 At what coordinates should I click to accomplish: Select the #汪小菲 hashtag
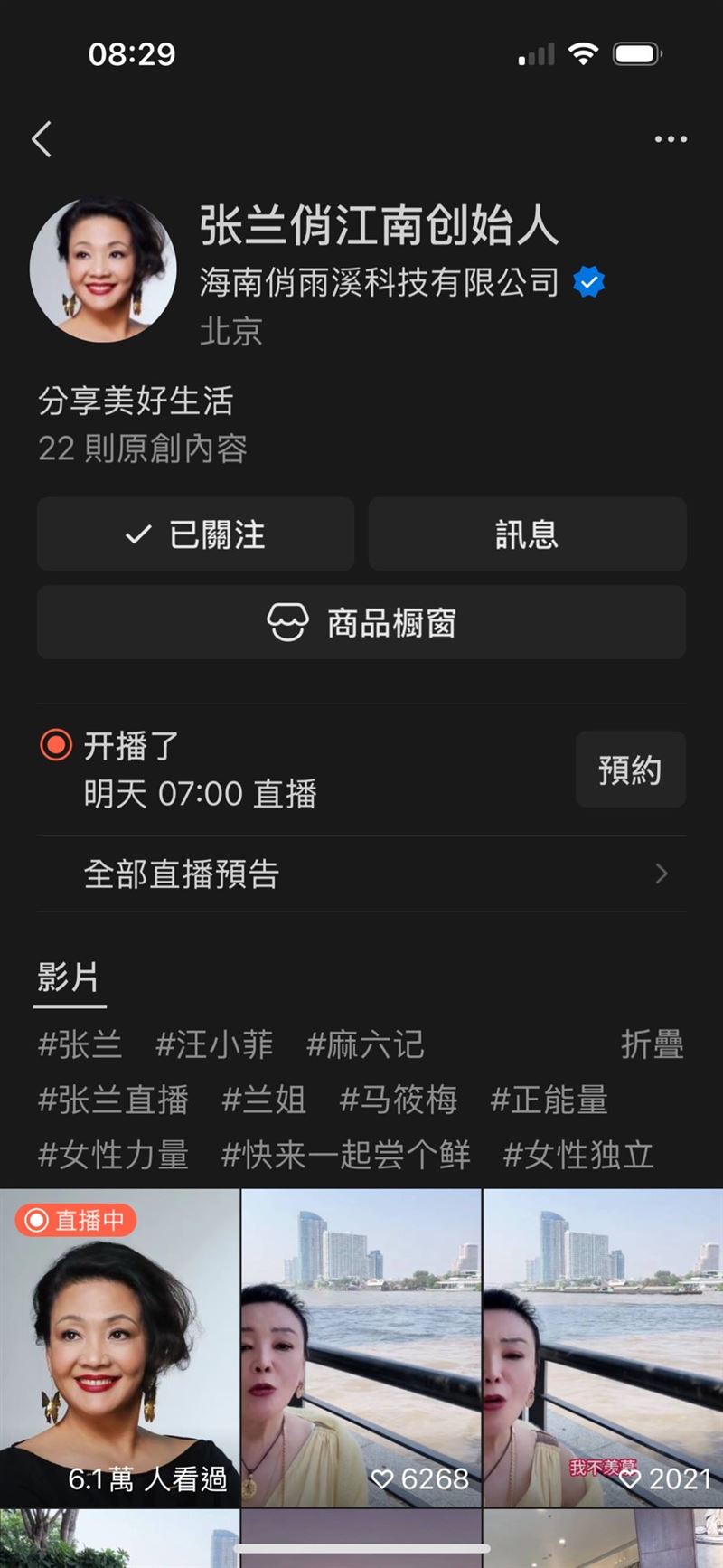pos(215,1044)
